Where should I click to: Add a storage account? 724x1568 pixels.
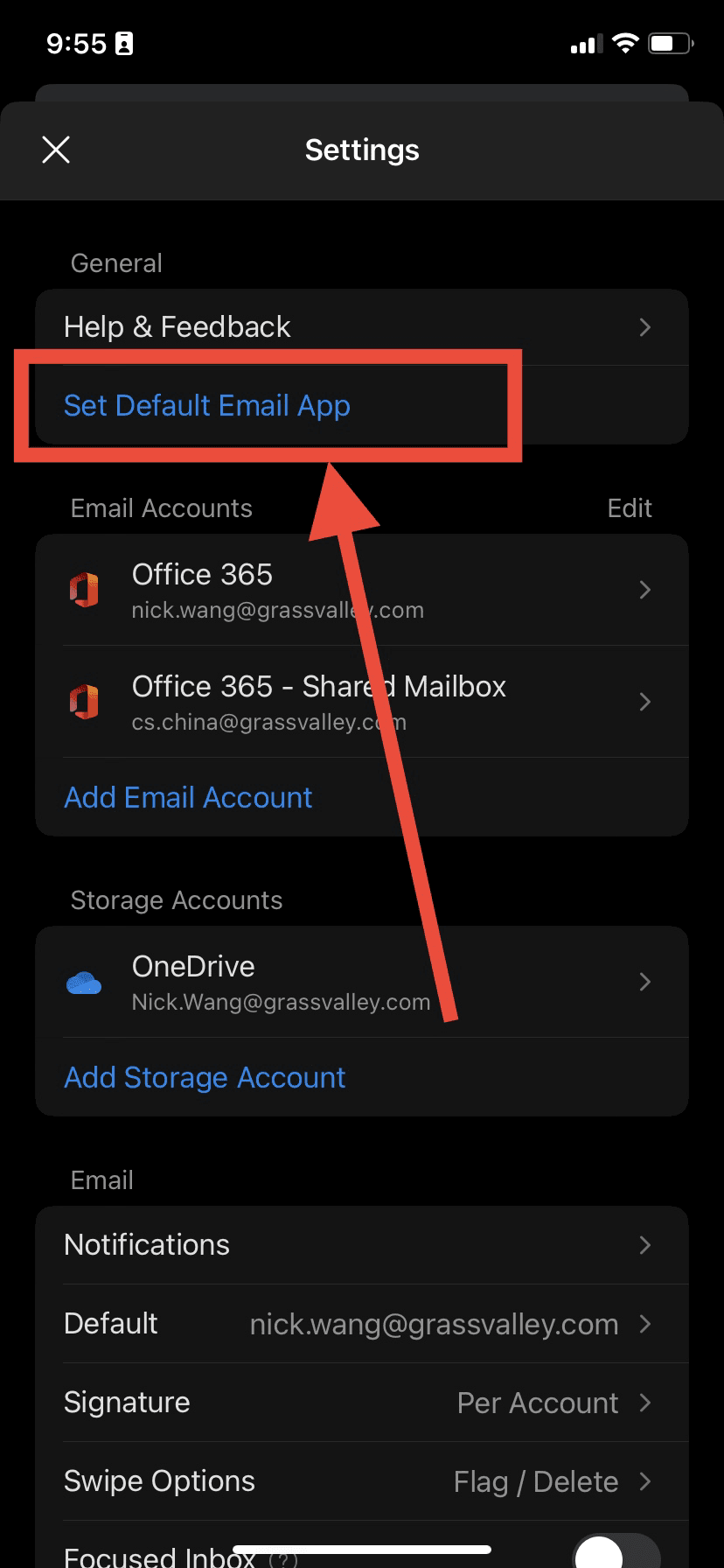205,1077
